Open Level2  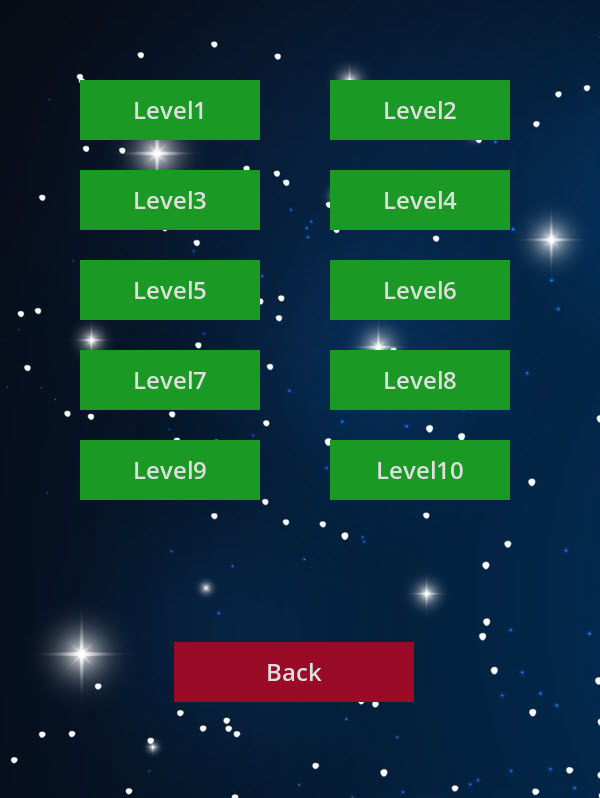pos(420,110)
